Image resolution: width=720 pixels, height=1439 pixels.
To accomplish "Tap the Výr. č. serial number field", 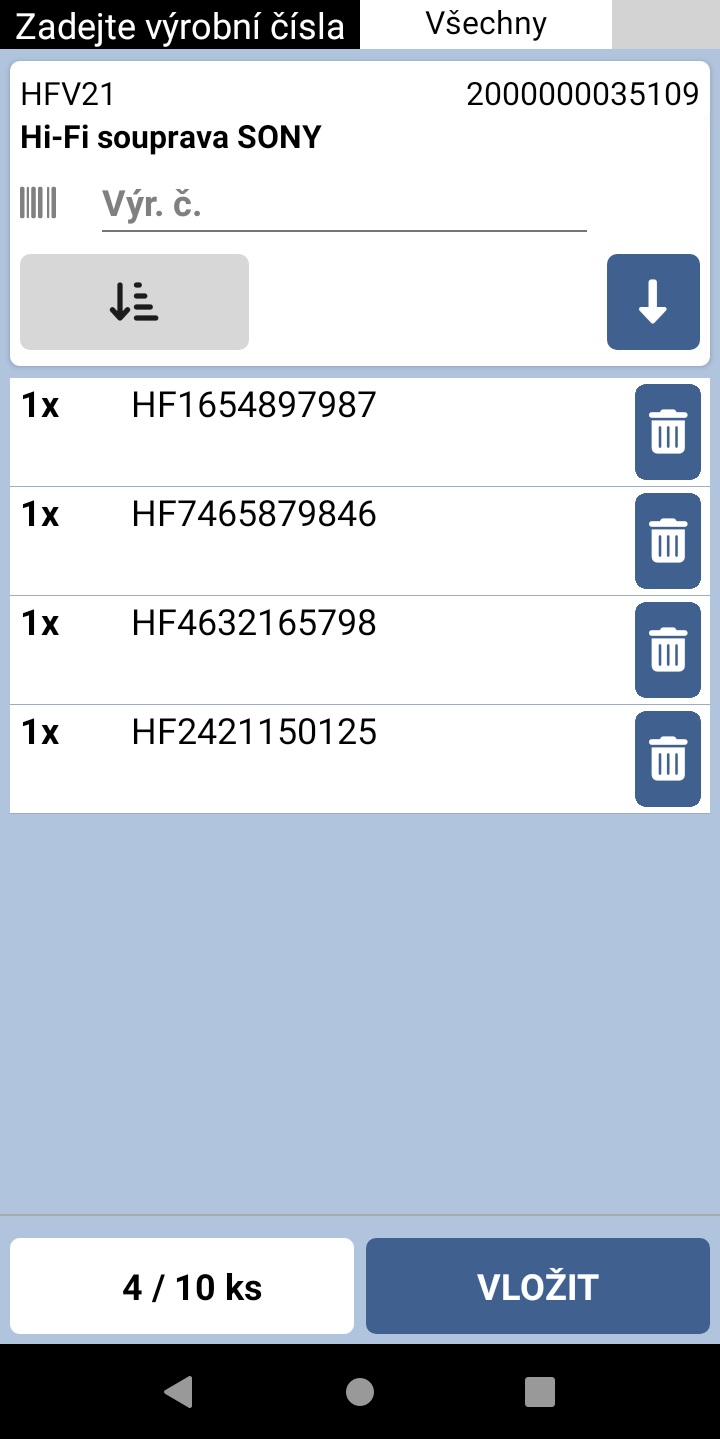I will [x=344, y=205].
